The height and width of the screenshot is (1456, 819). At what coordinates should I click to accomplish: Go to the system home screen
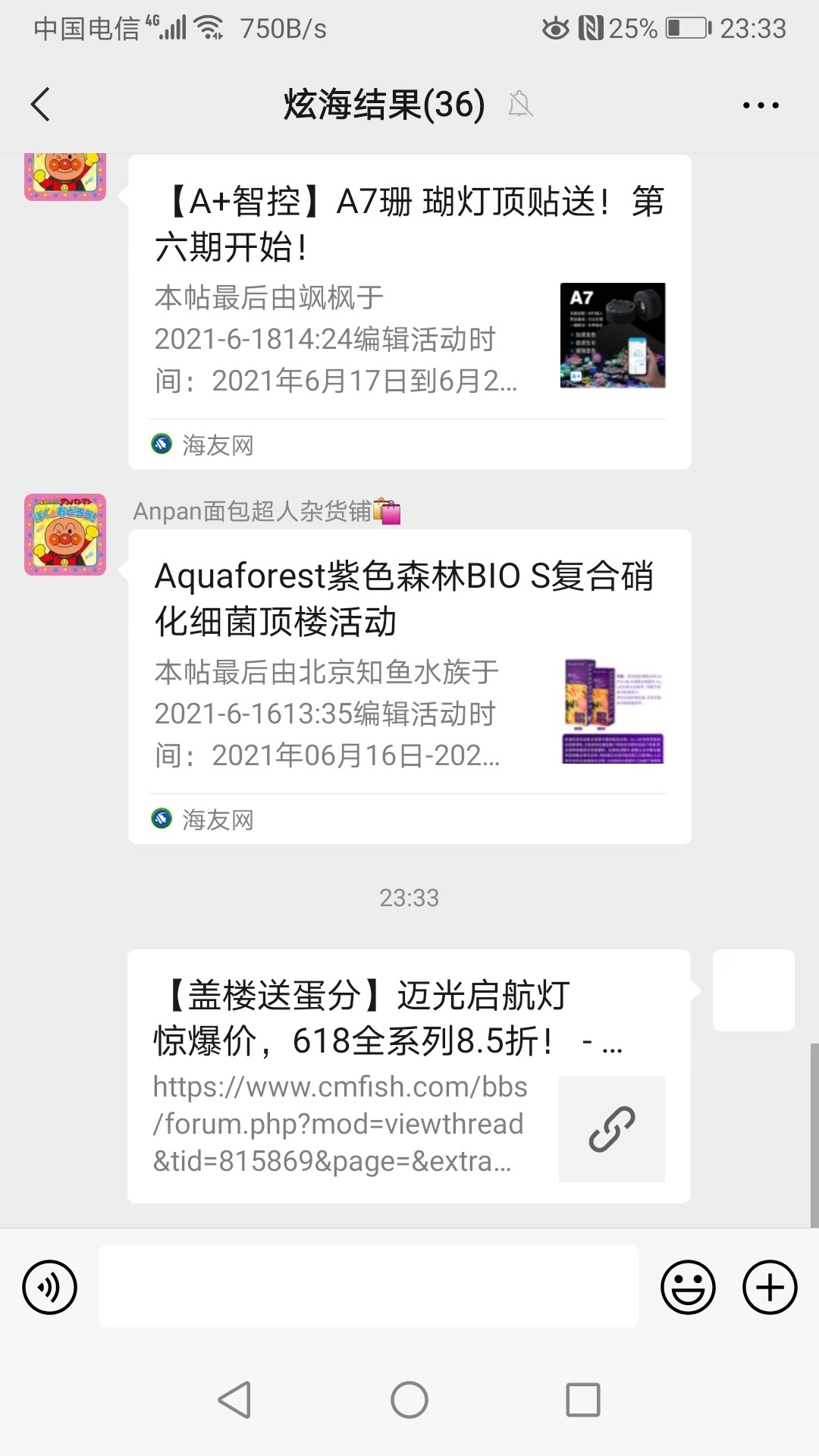[x=409, y=1400]
